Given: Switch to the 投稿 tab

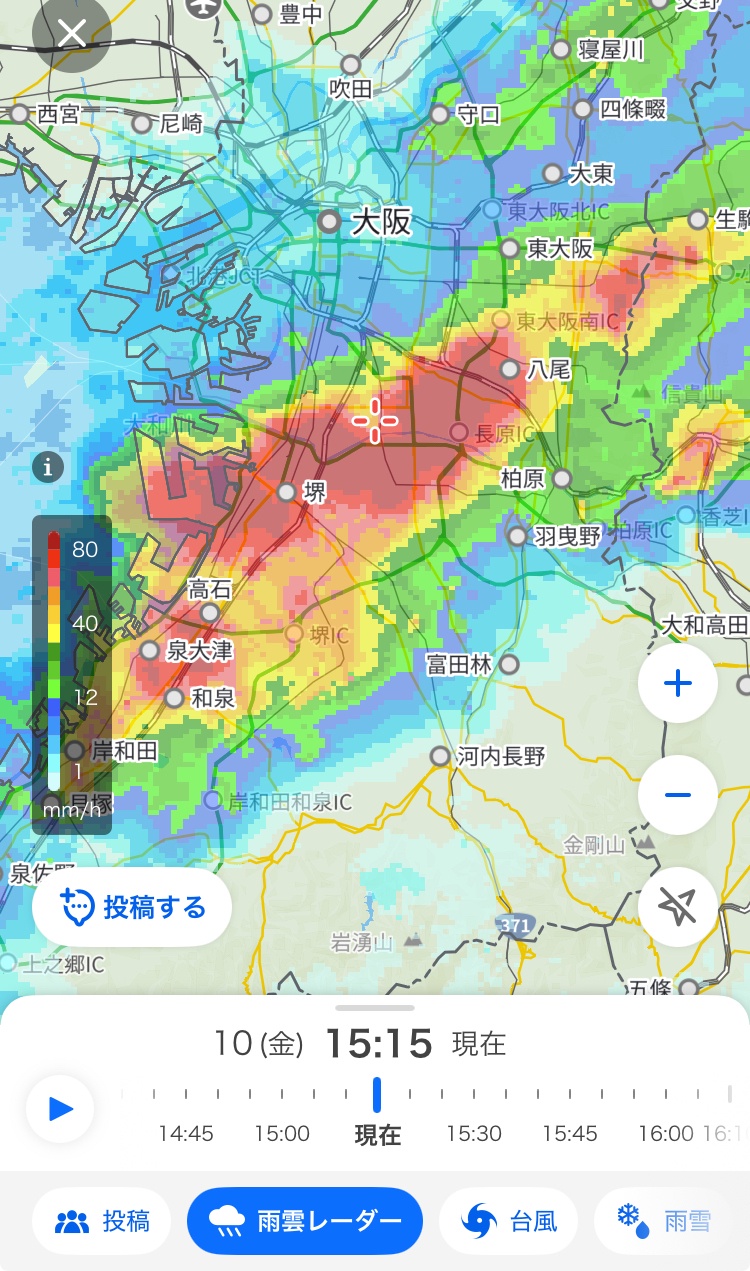Looking at the screenshot, I should tap(102, 1221).
